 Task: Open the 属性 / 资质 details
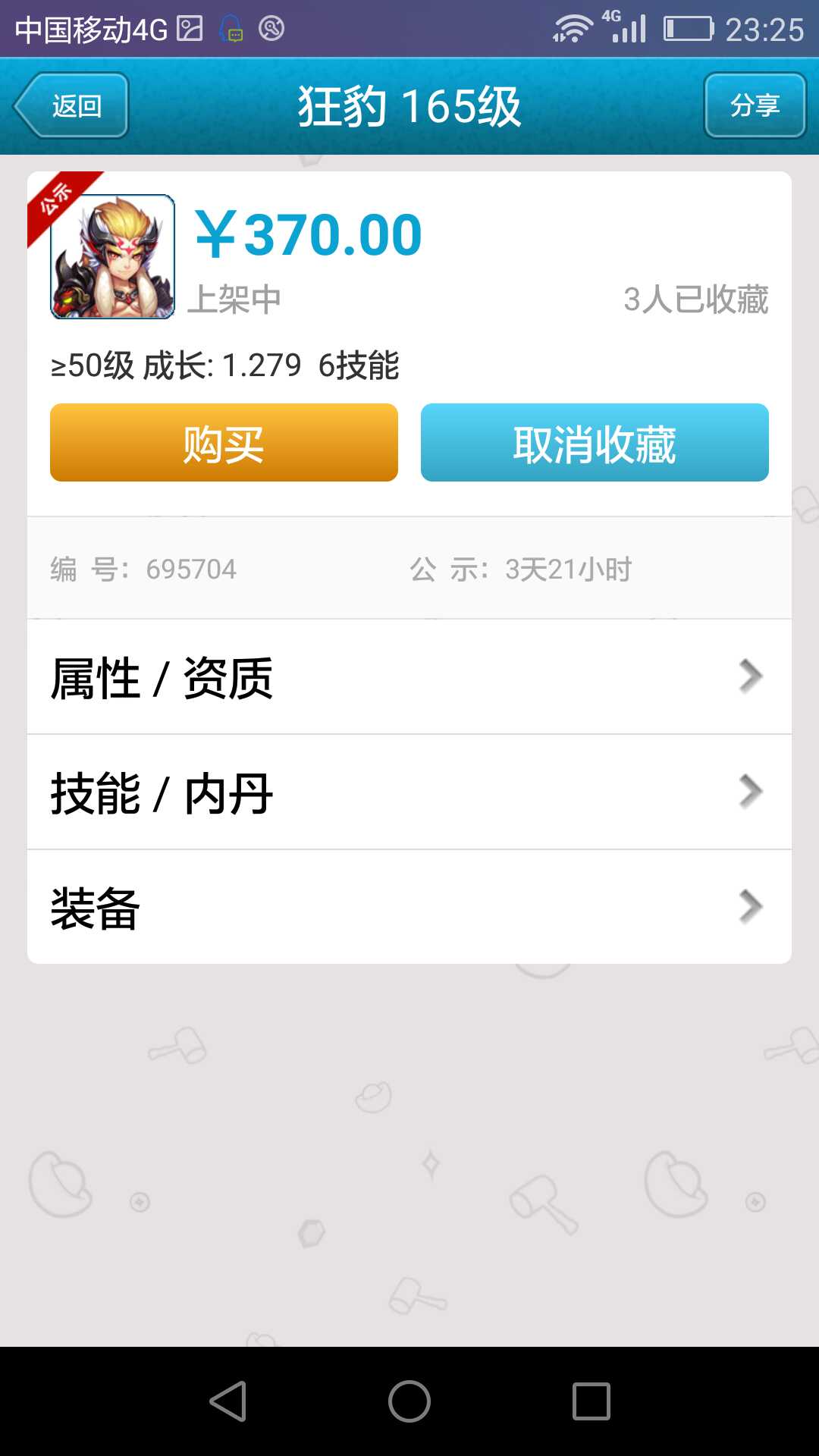tap(409, 677)
